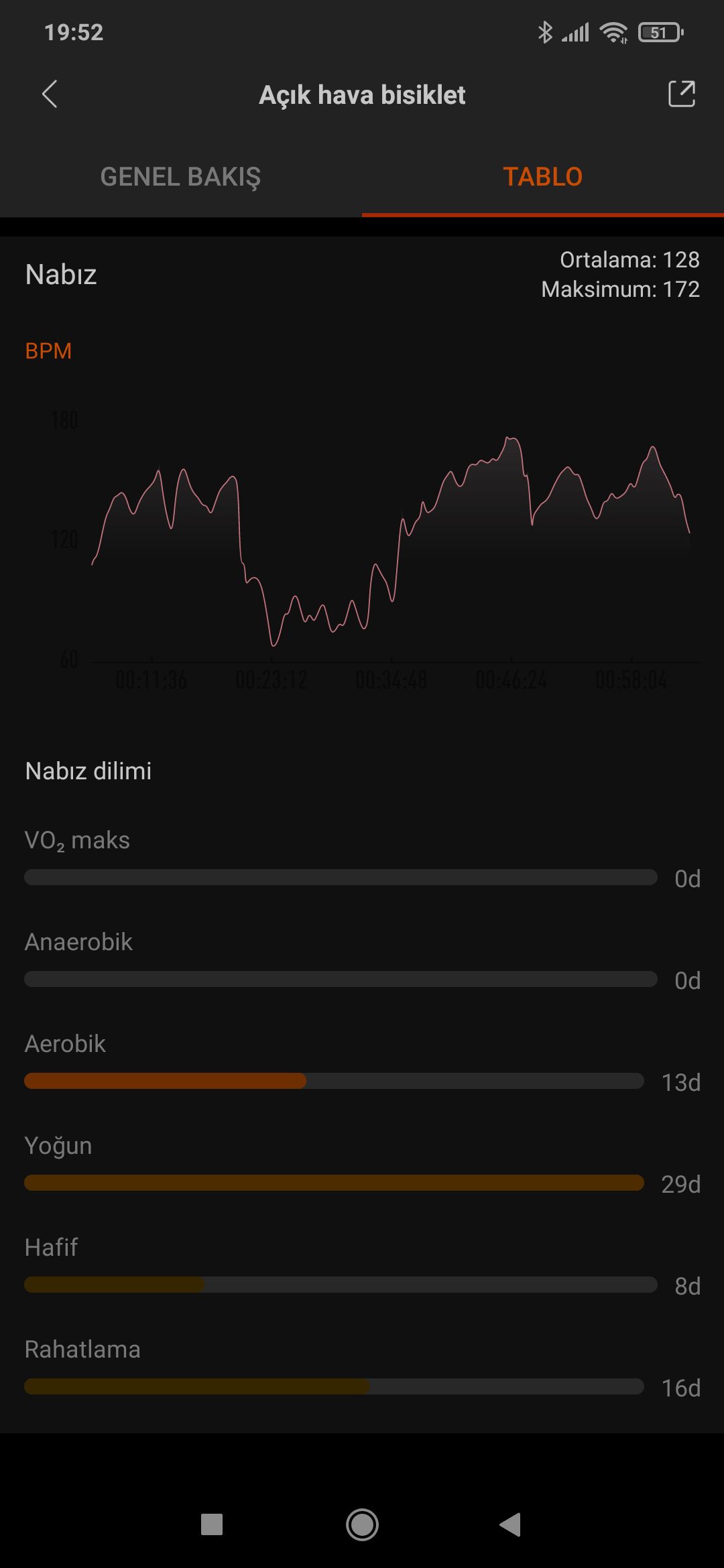Switch to the GENEL BAKIŞ tab
Image resolution: width=724 pixels, height=1568 pixels.
click(x=180, y=177)
